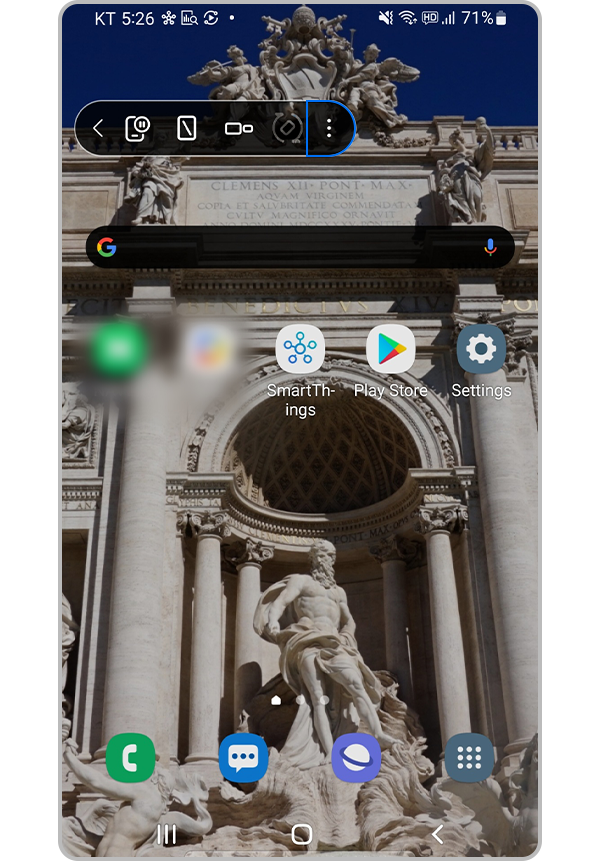Pause screen mirroring from the toolbar
The image size is (600, 861).
tap(138, 128)
